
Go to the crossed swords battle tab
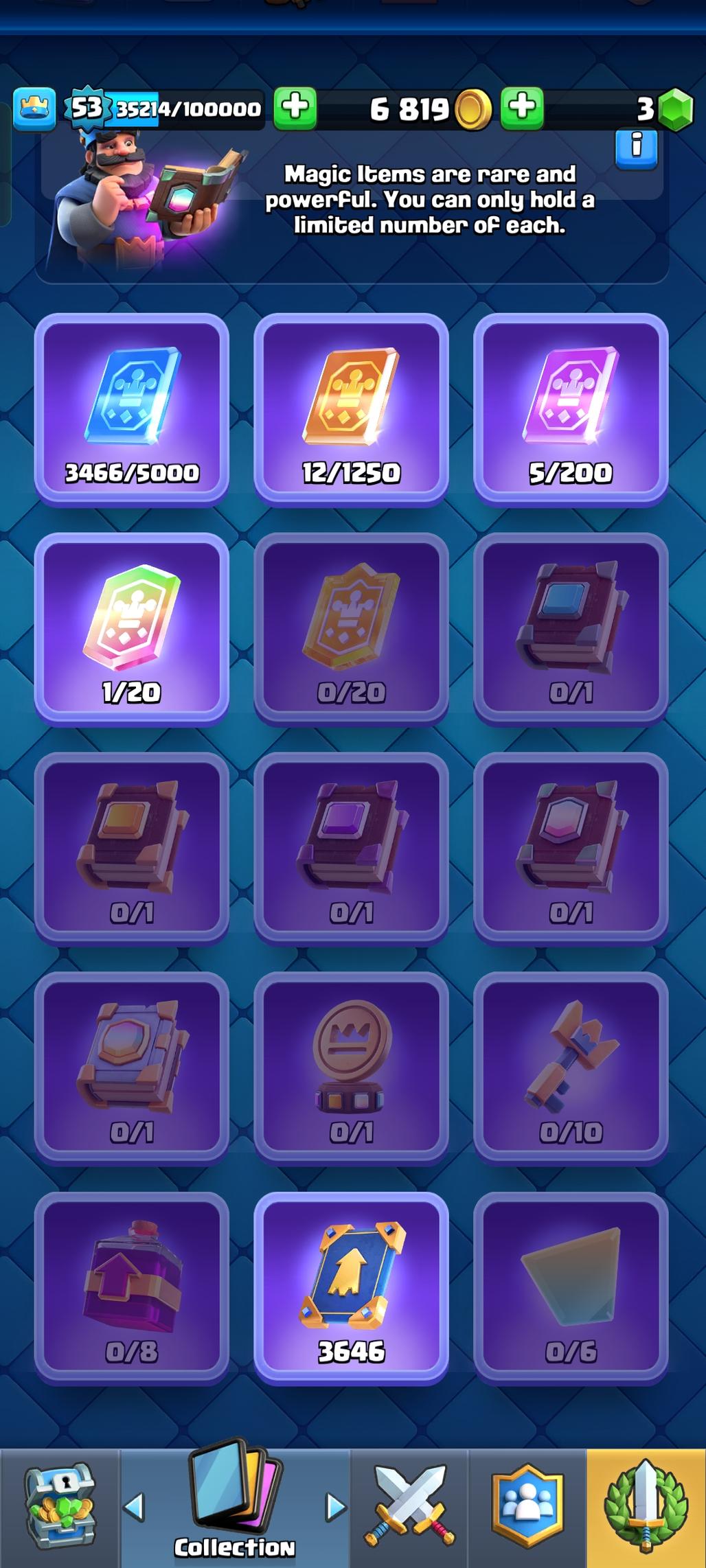[410, 1508]
